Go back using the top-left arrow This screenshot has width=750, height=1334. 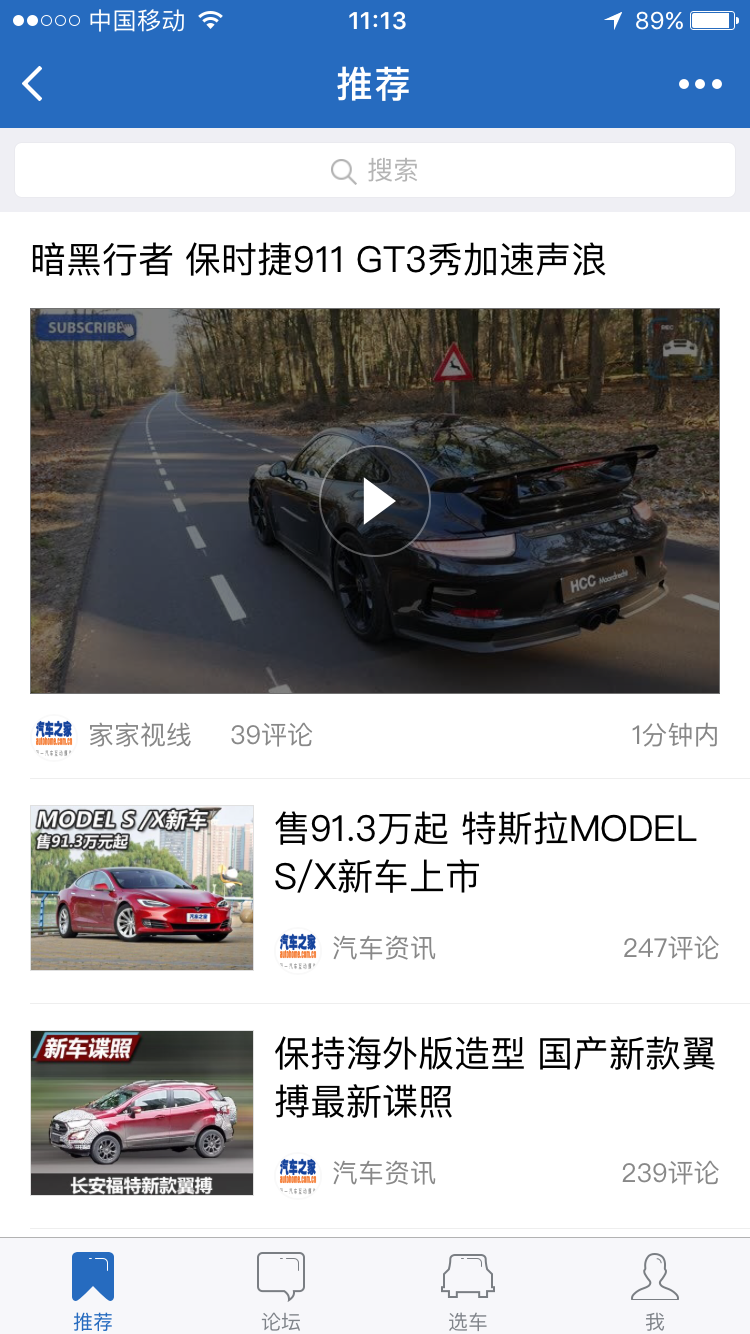(33, 84)
